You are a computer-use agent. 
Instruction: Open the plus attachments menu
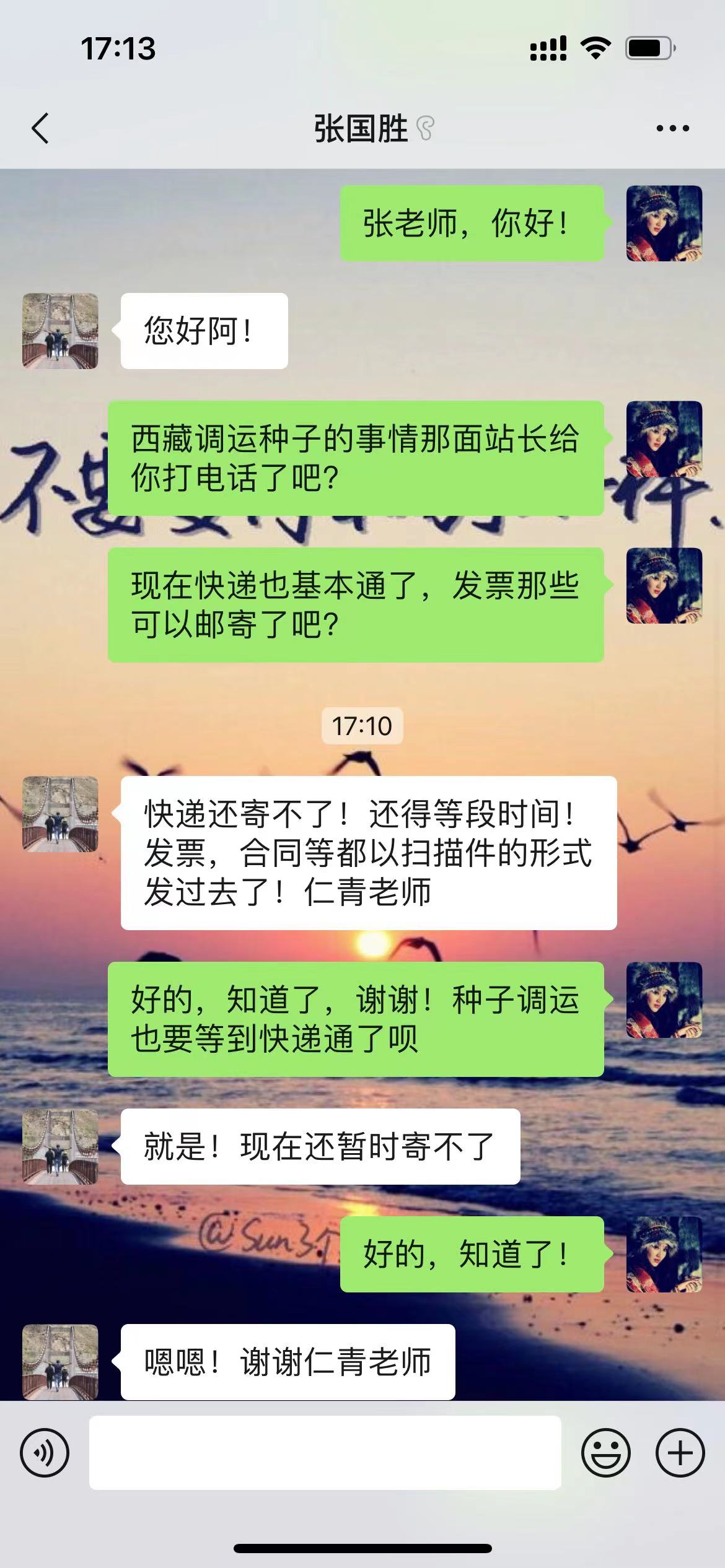coord(680,1452)
